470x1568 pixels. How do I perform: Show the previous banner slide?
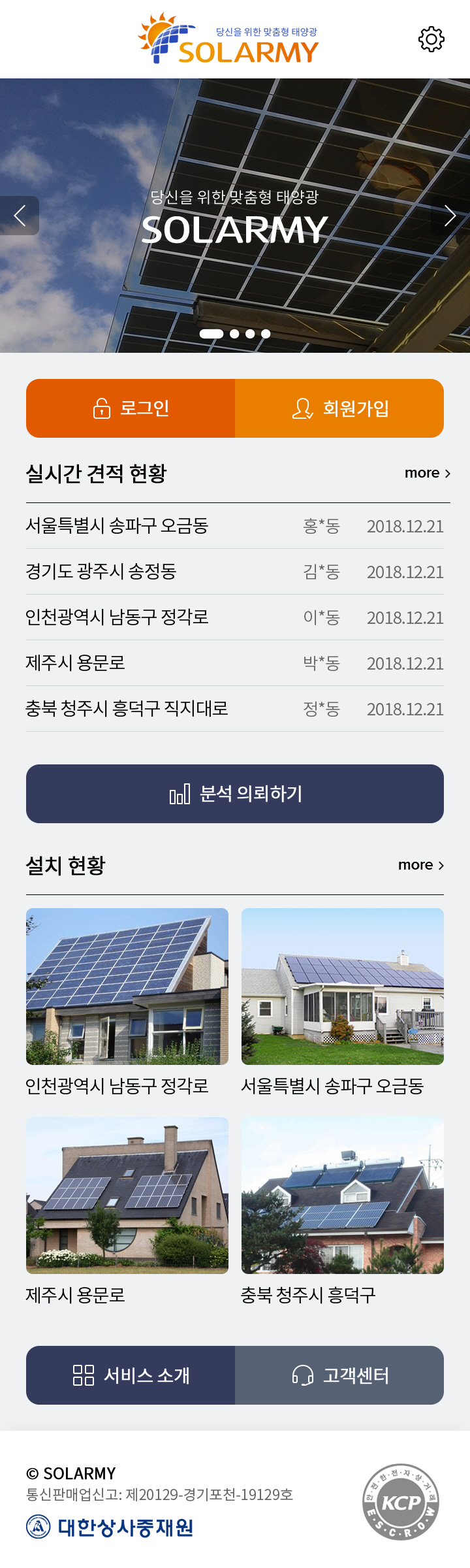point(20,216)
